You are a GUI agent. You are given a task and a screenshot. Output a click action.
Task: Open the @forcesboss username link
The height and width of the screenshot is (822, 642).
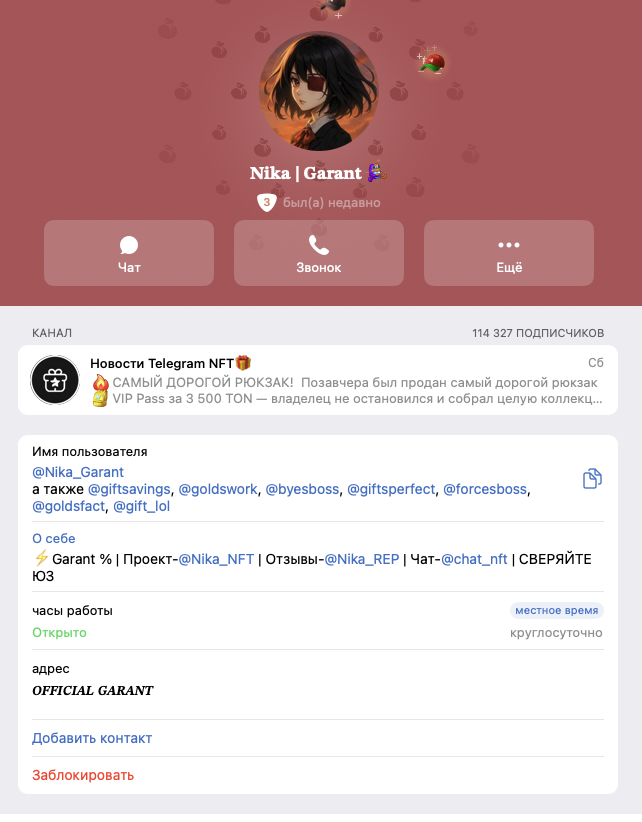[x=485, y=489]
